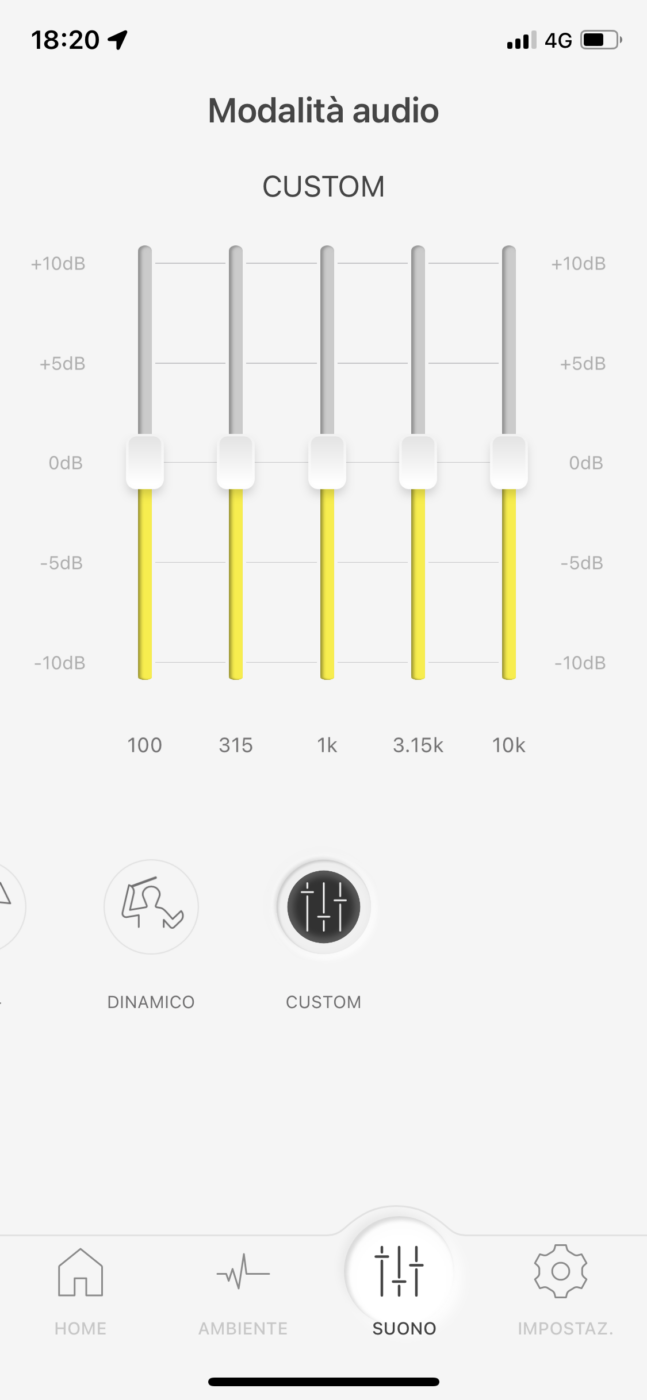647x1400 pixels.
Task: Tap the 315 Hz equalizer slider handle
Action: tap(236, 462)
